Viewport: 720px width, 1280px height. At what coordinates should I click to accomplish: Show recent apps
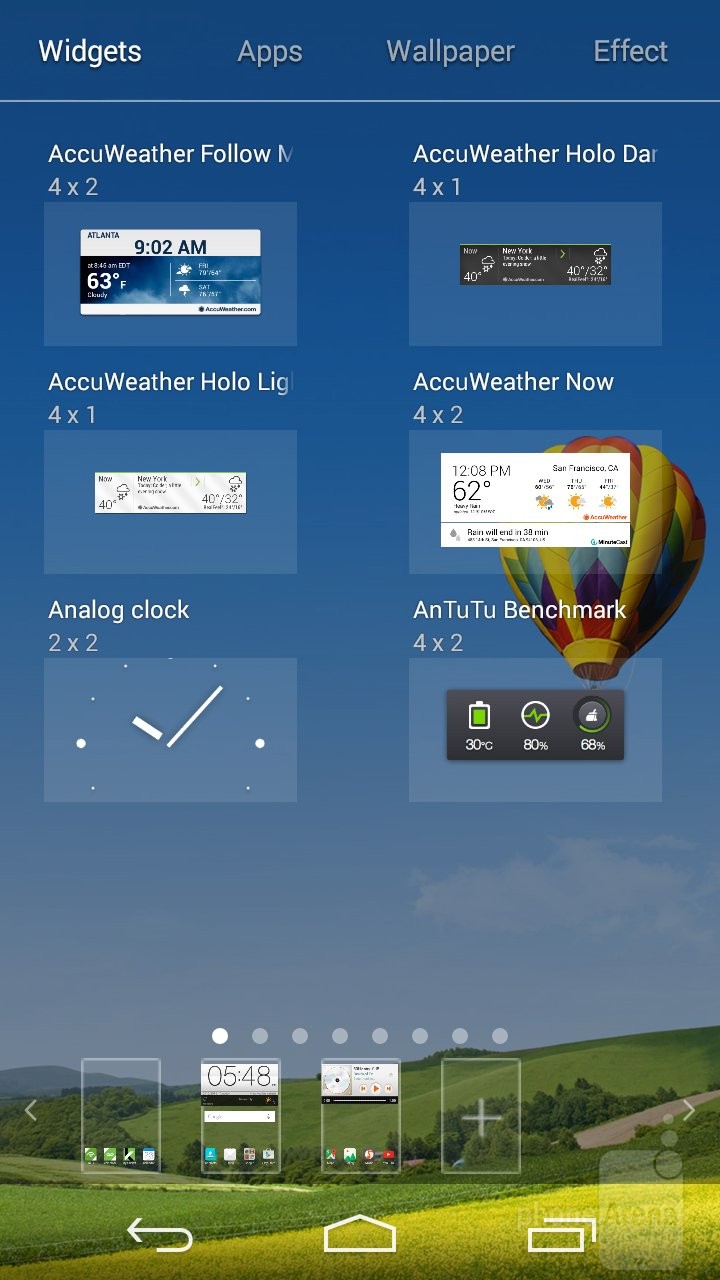click(561, 1236)
